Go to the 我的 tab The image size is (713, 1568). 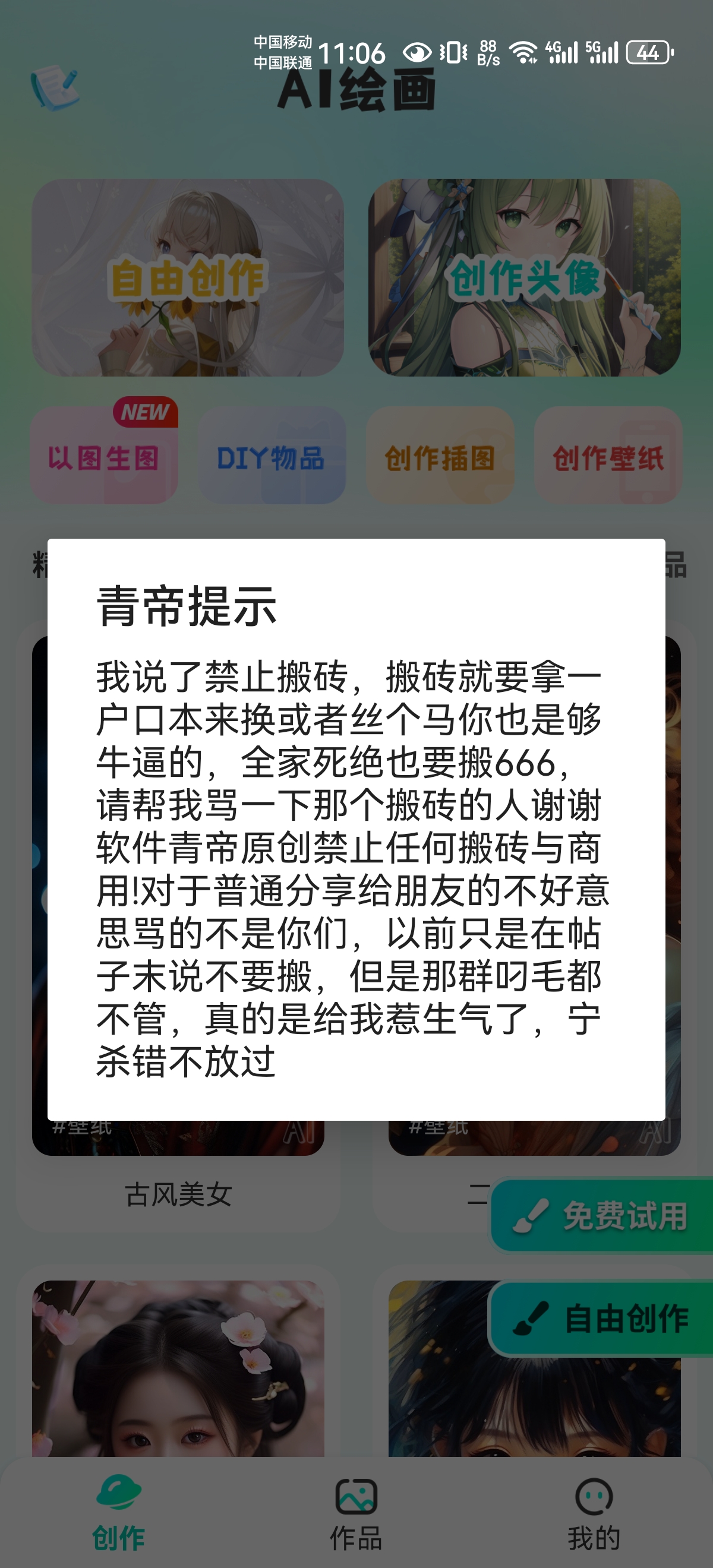(594, 1514)
